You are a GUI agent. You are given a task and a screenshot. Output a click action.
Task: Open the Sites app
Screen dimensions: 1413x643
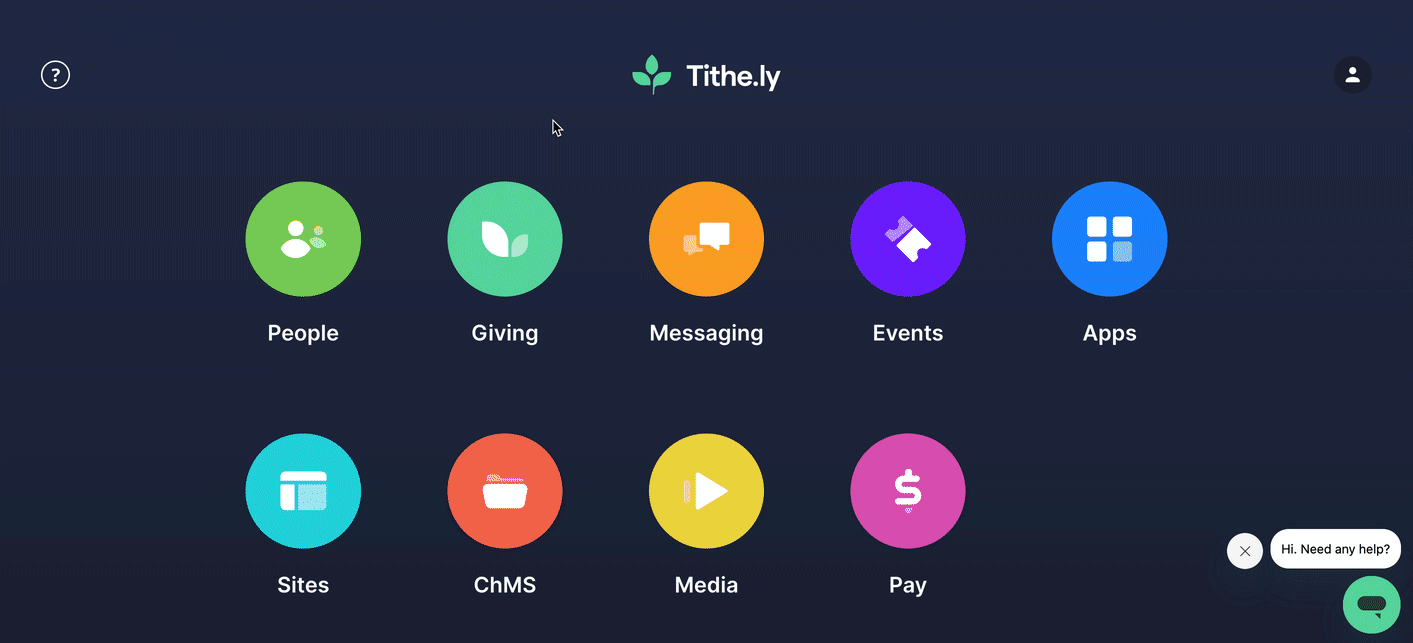click(303, 491)
